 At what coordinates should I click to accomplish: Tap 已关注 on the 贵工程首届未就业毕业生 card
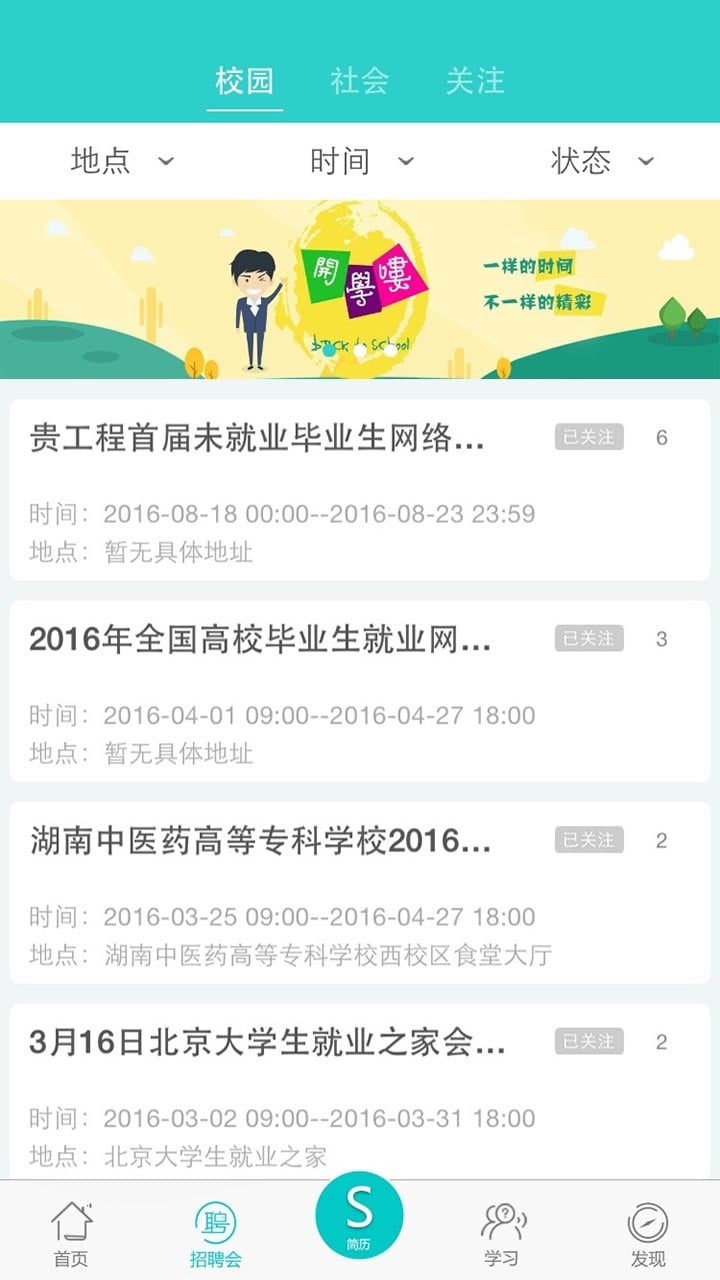(589, 437)
